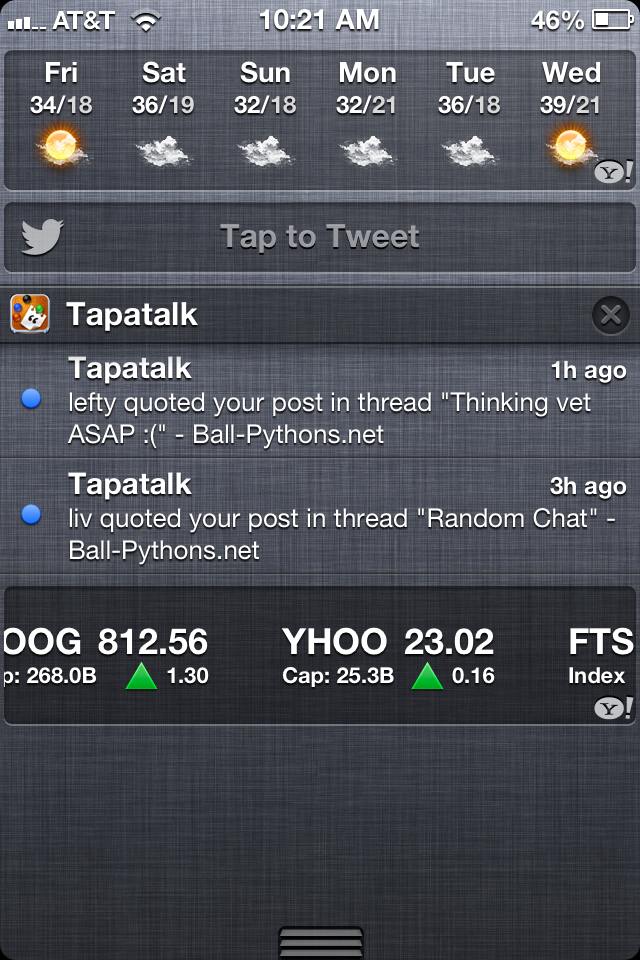
Task: Open YHOO stock quote in the ticker
Action: pyautogui.click(x=388, y=657)
